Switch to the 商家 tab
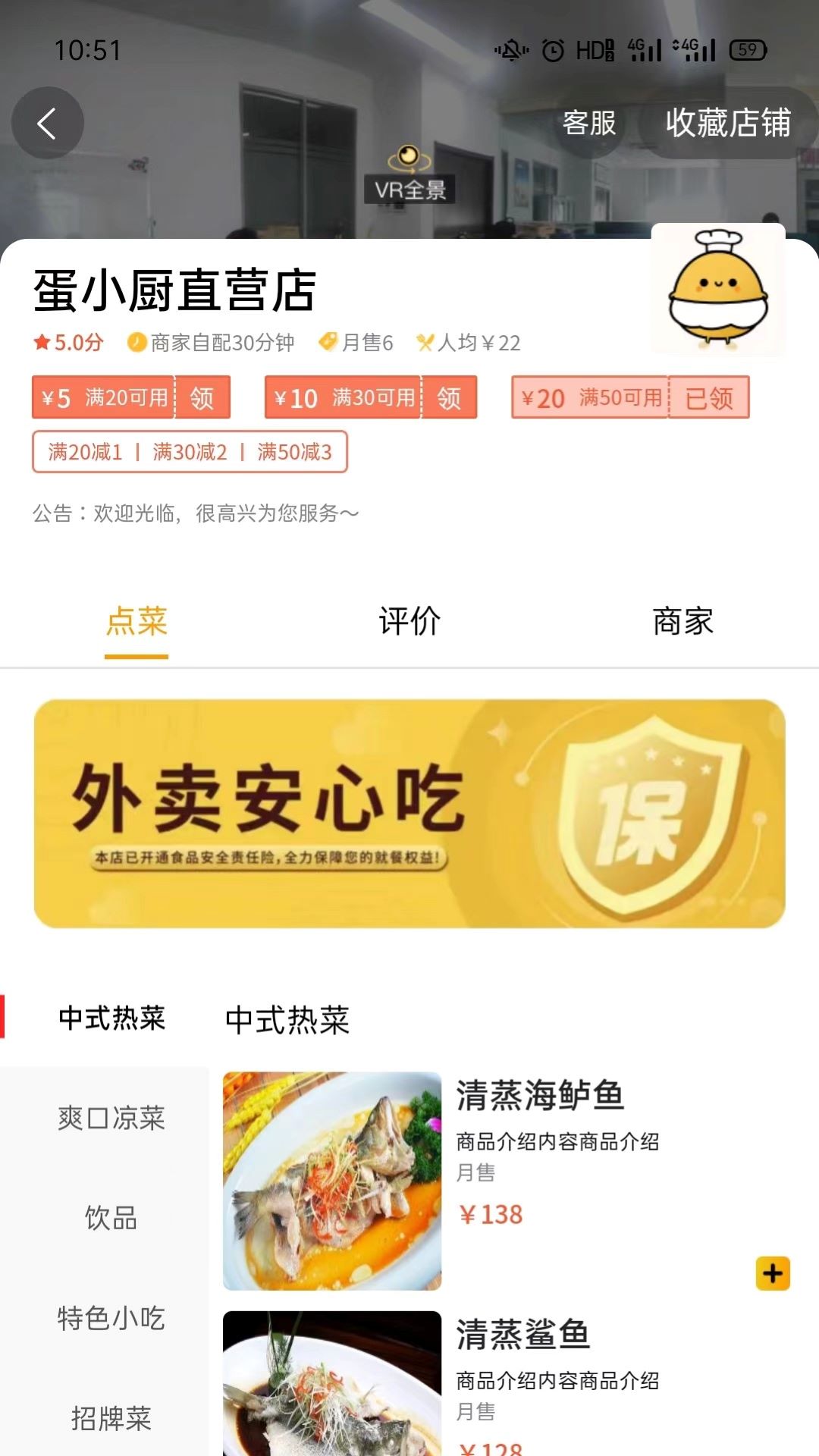 [684, 622]
